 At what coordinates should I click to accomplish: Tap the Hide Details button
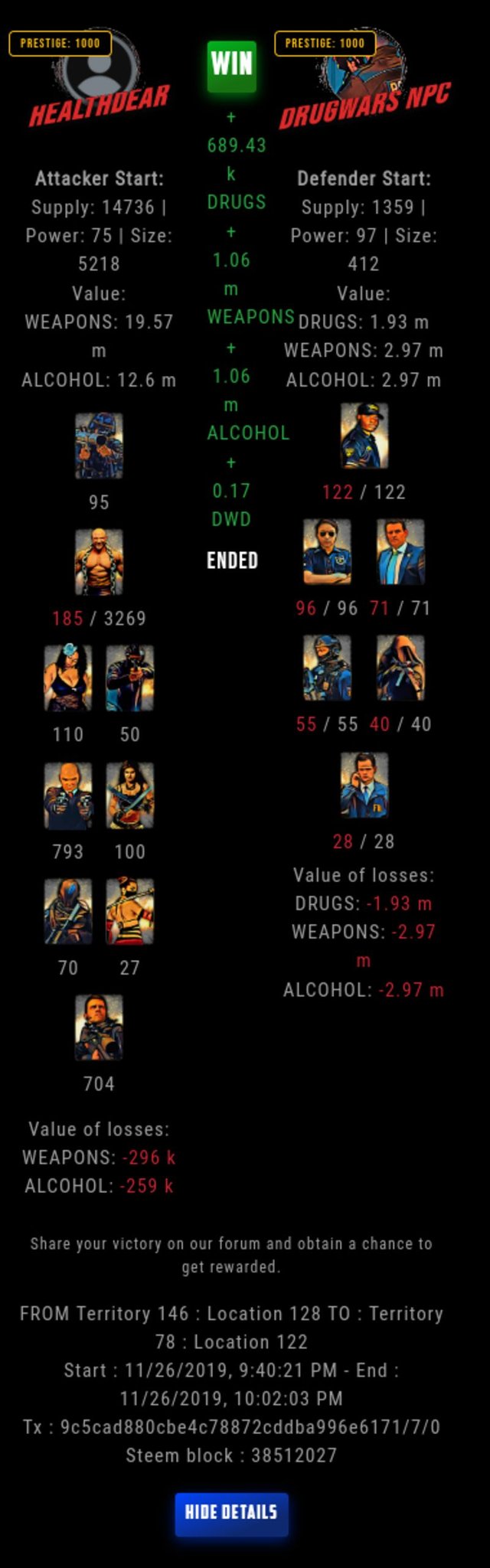coord(231,1514)
